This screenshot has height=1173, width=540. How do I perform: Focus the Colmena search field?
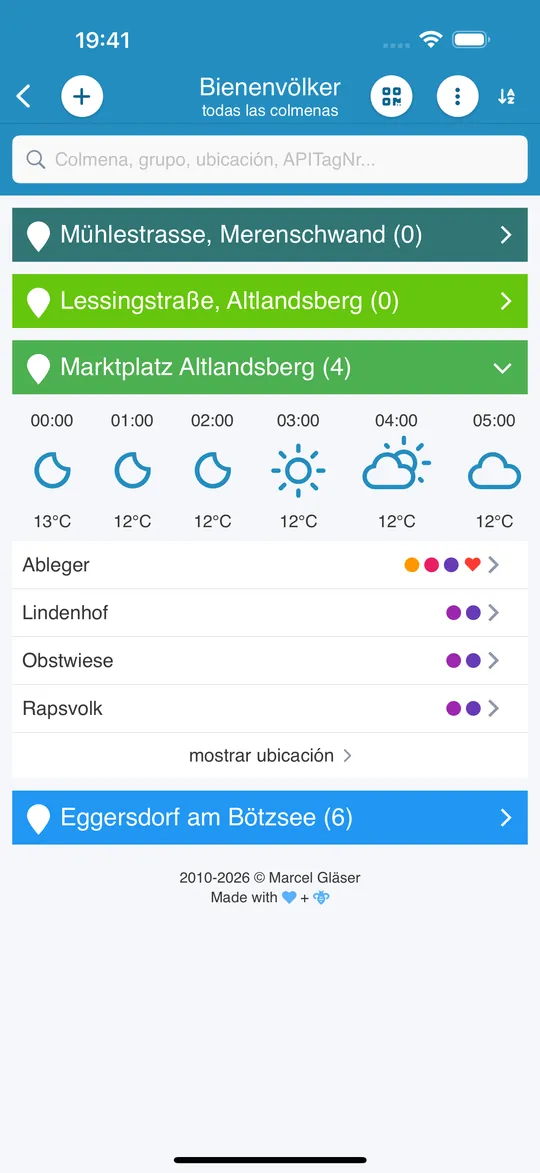click(x=270, y=159)
